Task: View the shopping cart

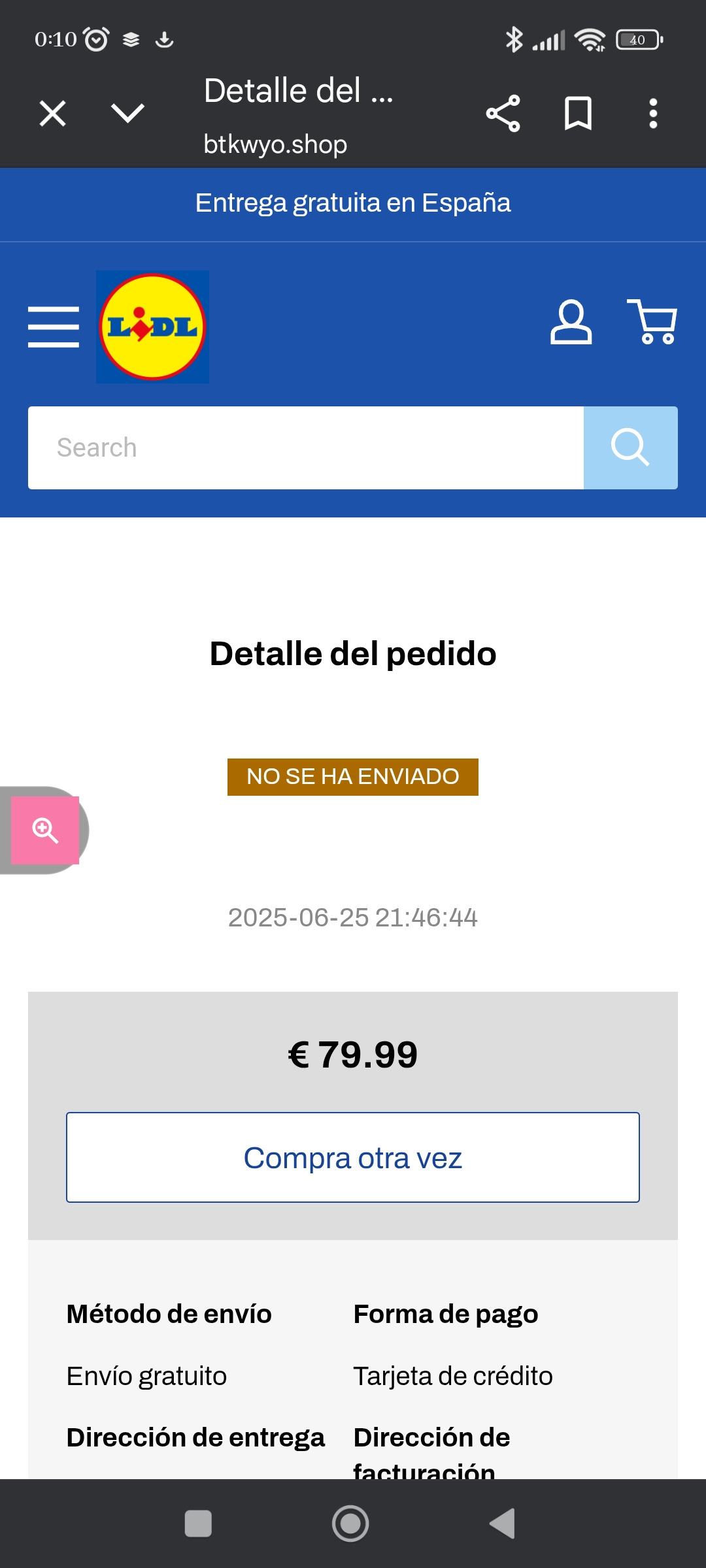Action: [x=652, y=322]
